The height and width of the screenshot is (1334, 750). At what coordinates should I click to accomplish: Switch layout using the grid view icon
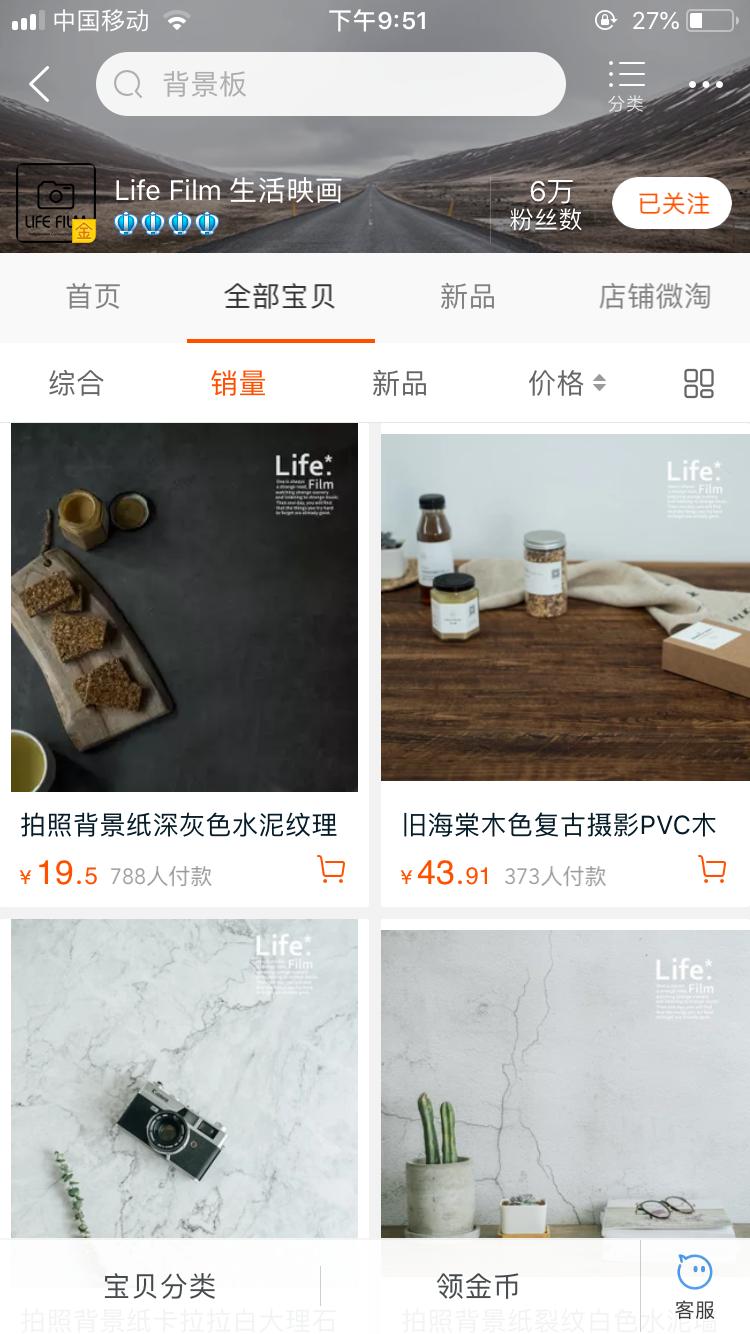point(698,383)
